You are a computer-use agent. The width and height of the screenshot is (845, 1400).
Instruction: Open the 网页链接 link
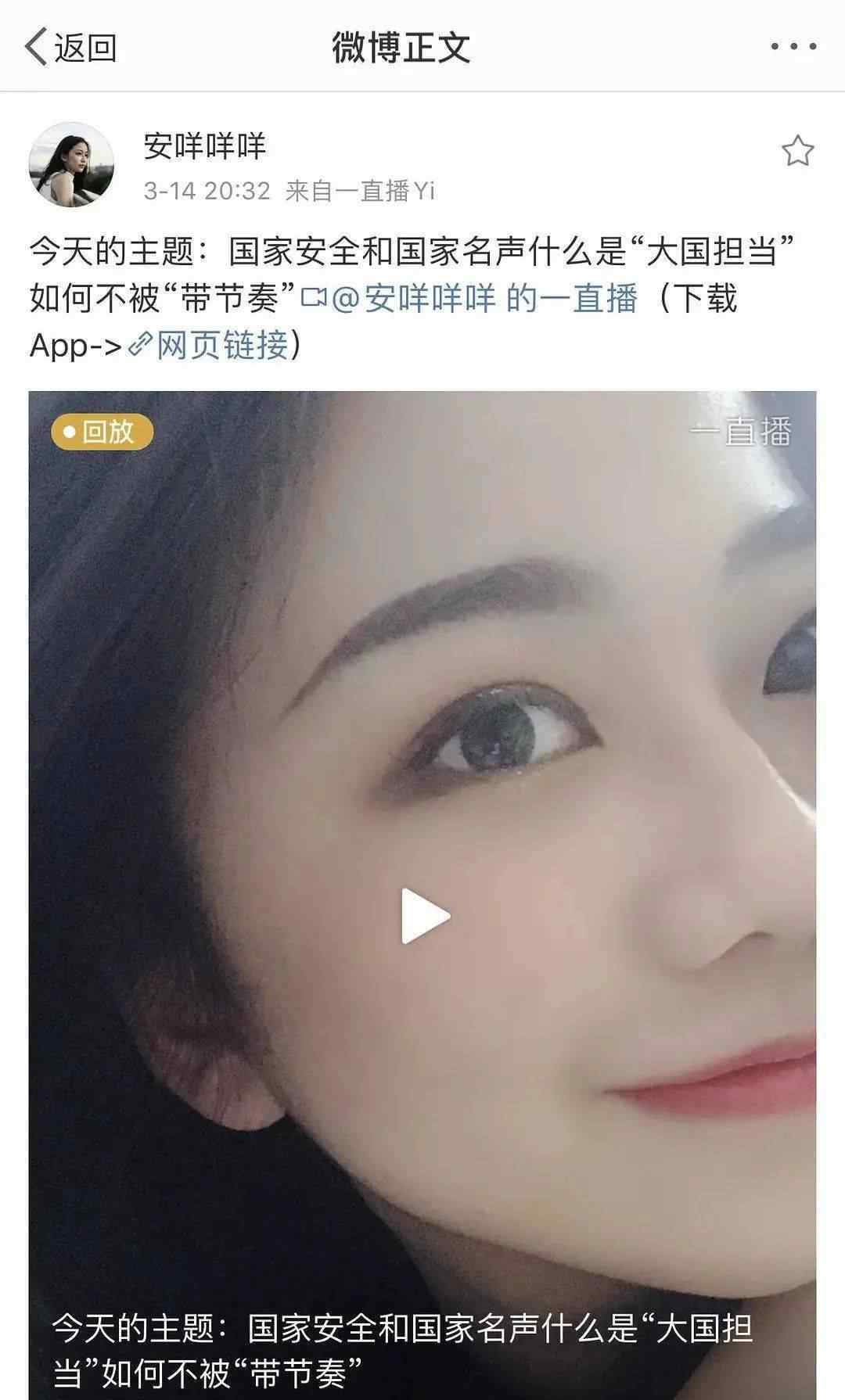tap(208, 344)
